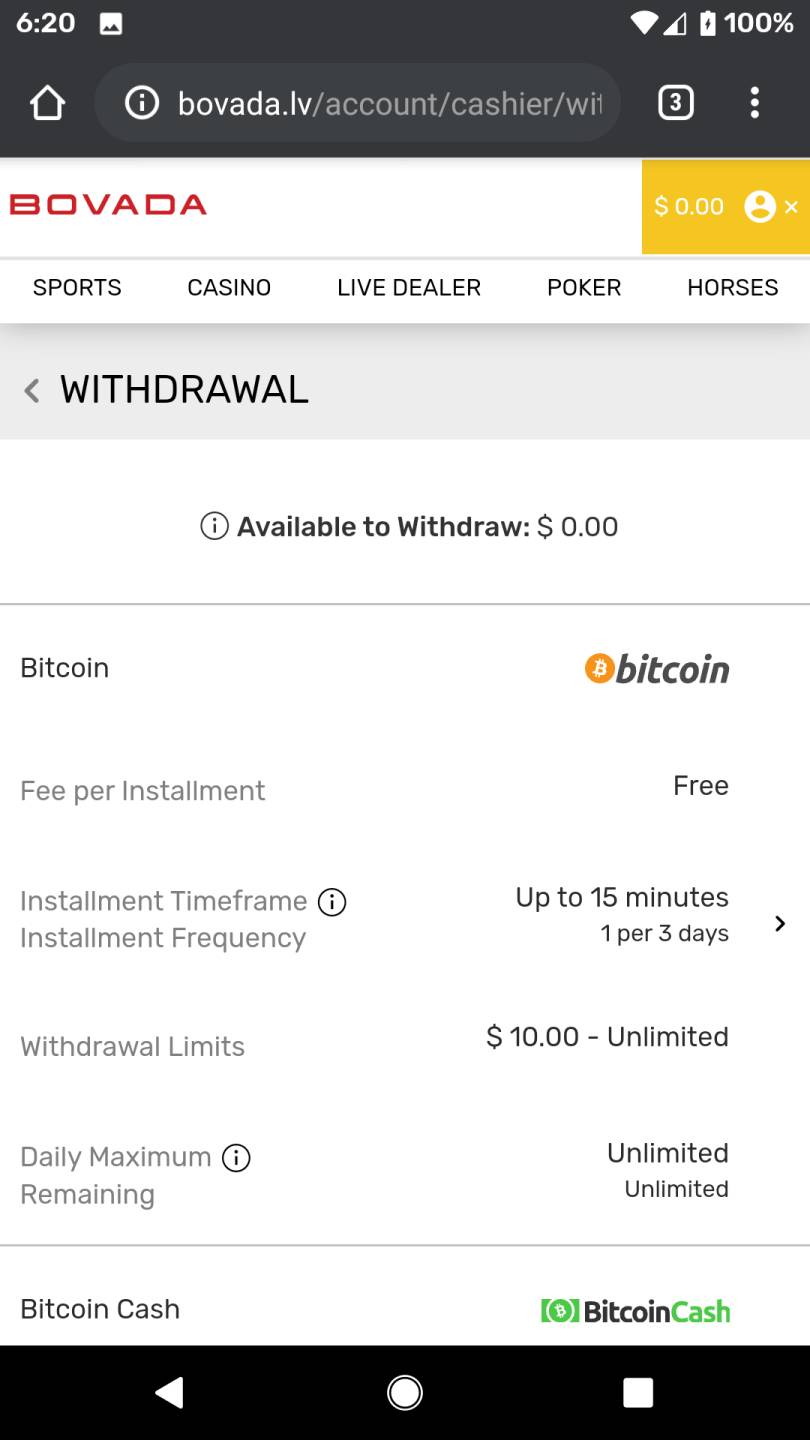Viewport: 810px width, 1440px height.
Task: Show Installment Timeframe info tooltip
Action: tap(332, 902)
